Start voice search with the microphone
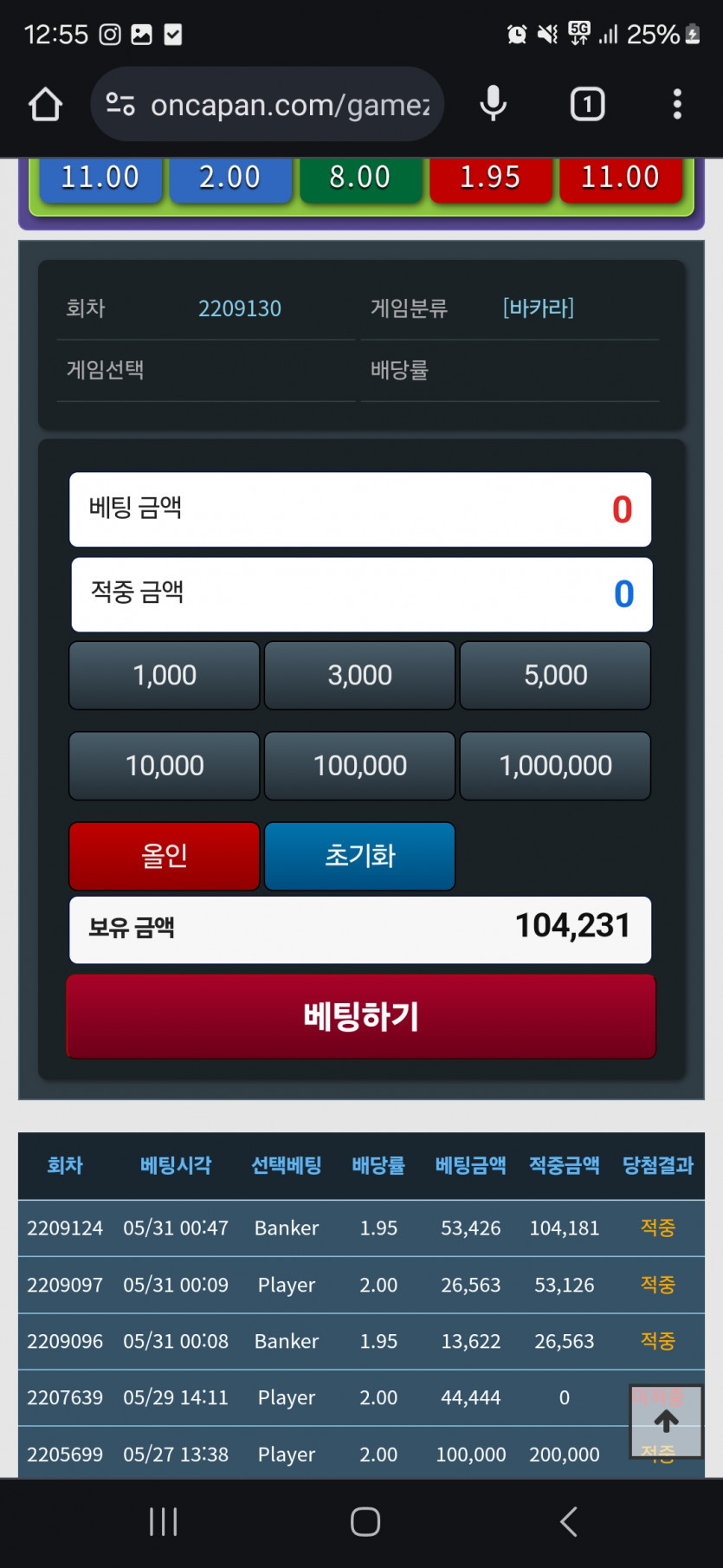The height and width of the screenshot is (1568, 723). click(x=493, y=105)
